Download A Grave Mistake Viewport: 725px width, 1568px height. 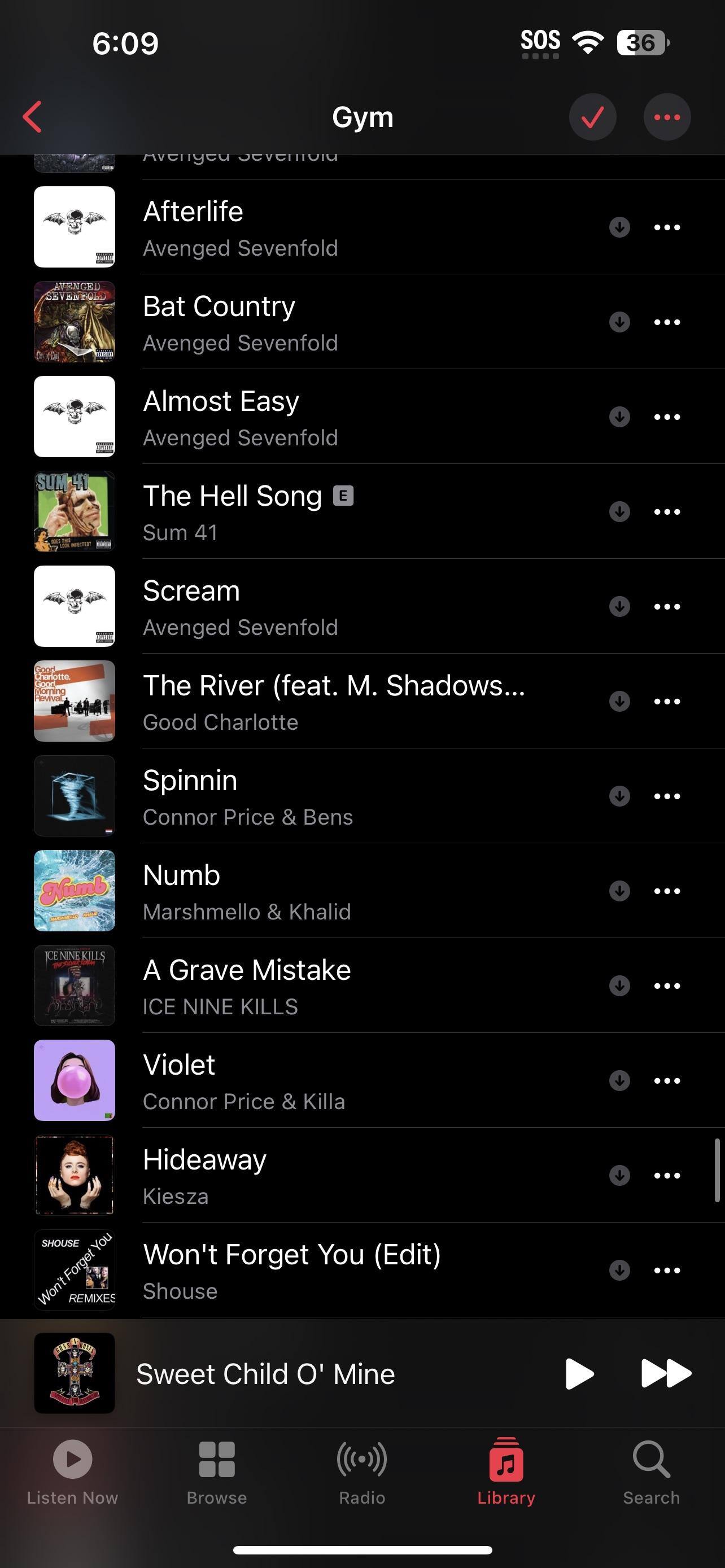[619, 986]
